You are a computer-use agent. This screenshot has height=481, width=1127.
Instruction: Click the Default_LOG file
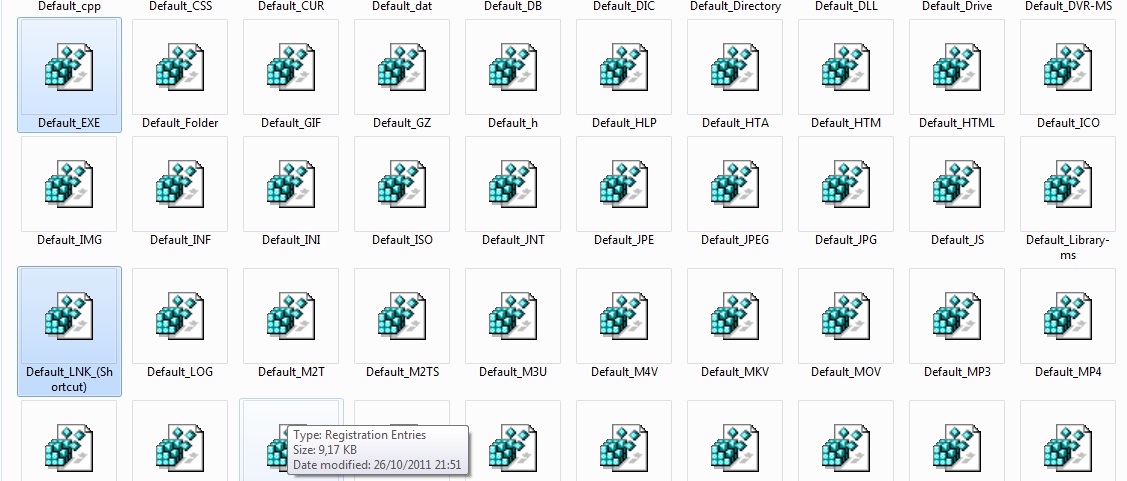[x=180, y=317]
